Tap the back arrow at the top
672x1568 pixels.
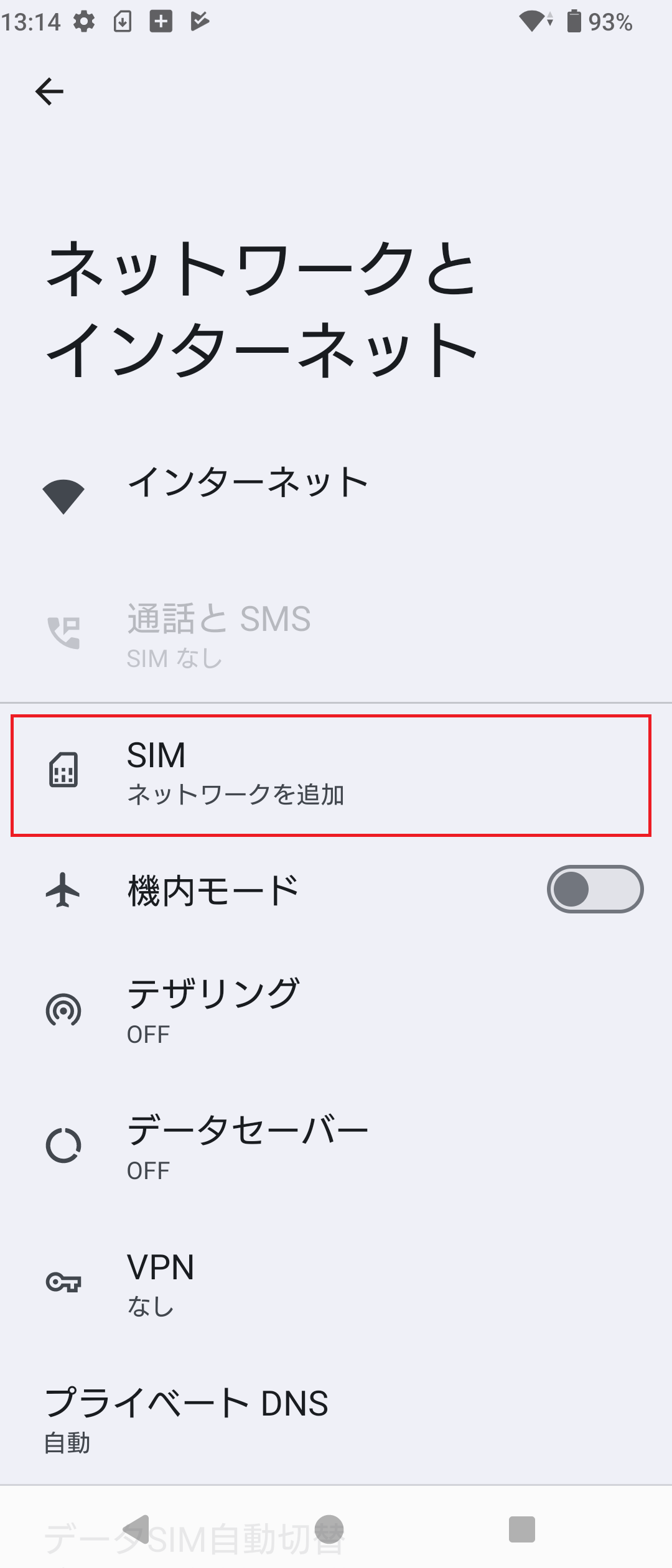point(50,90)
